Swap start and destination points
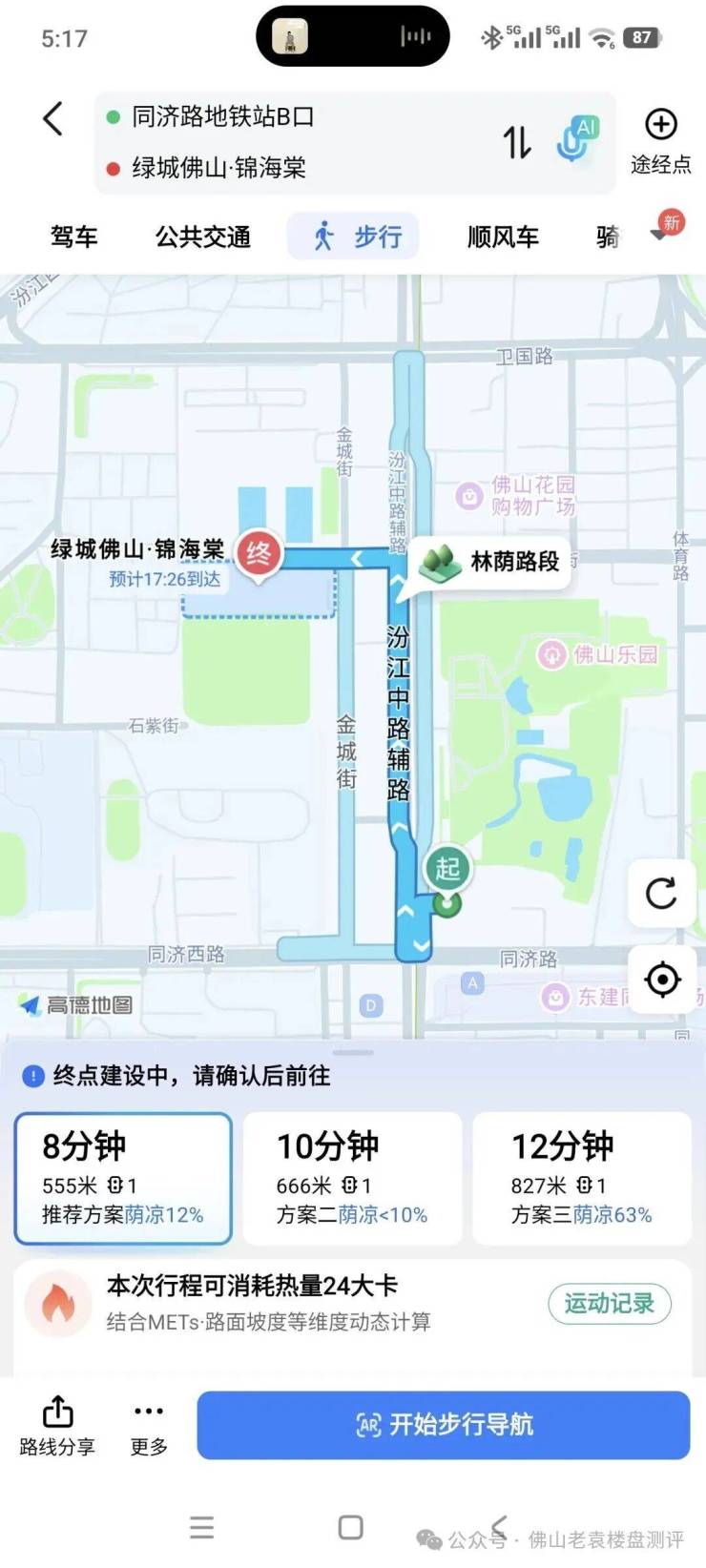The image size is (706, 1568). 517,143
